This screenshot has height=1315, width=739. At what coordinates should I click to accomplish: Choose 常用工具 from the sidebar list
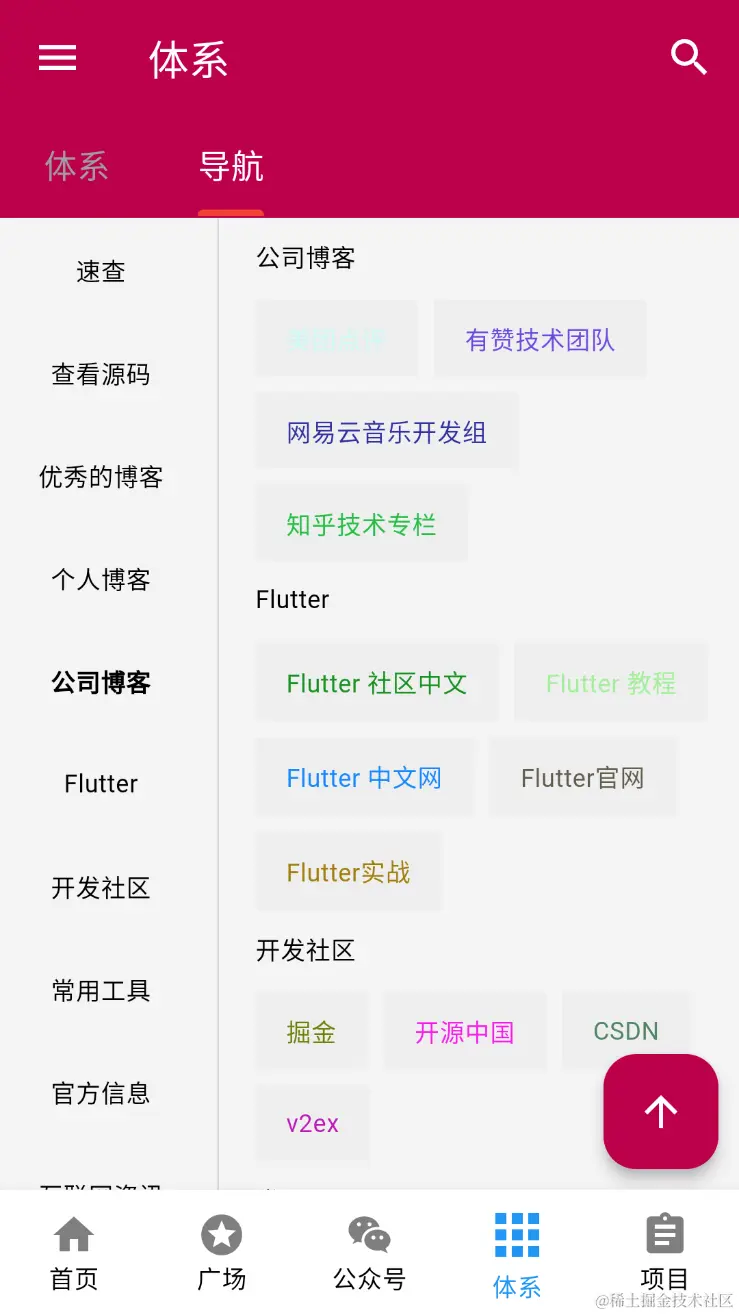100,991
